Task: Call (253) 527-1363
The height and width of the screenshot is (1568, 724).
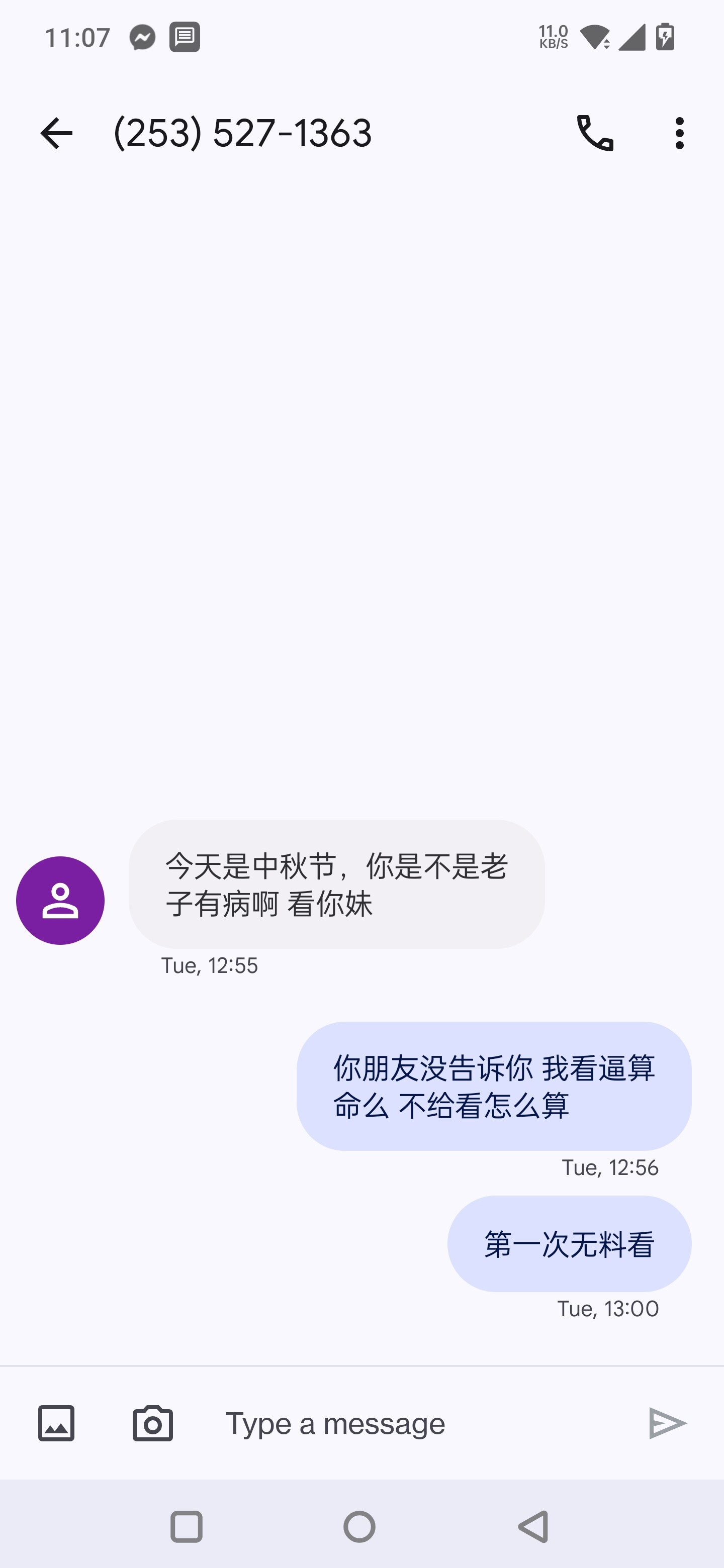Action: pyautogui.click(x=594, y=133)
